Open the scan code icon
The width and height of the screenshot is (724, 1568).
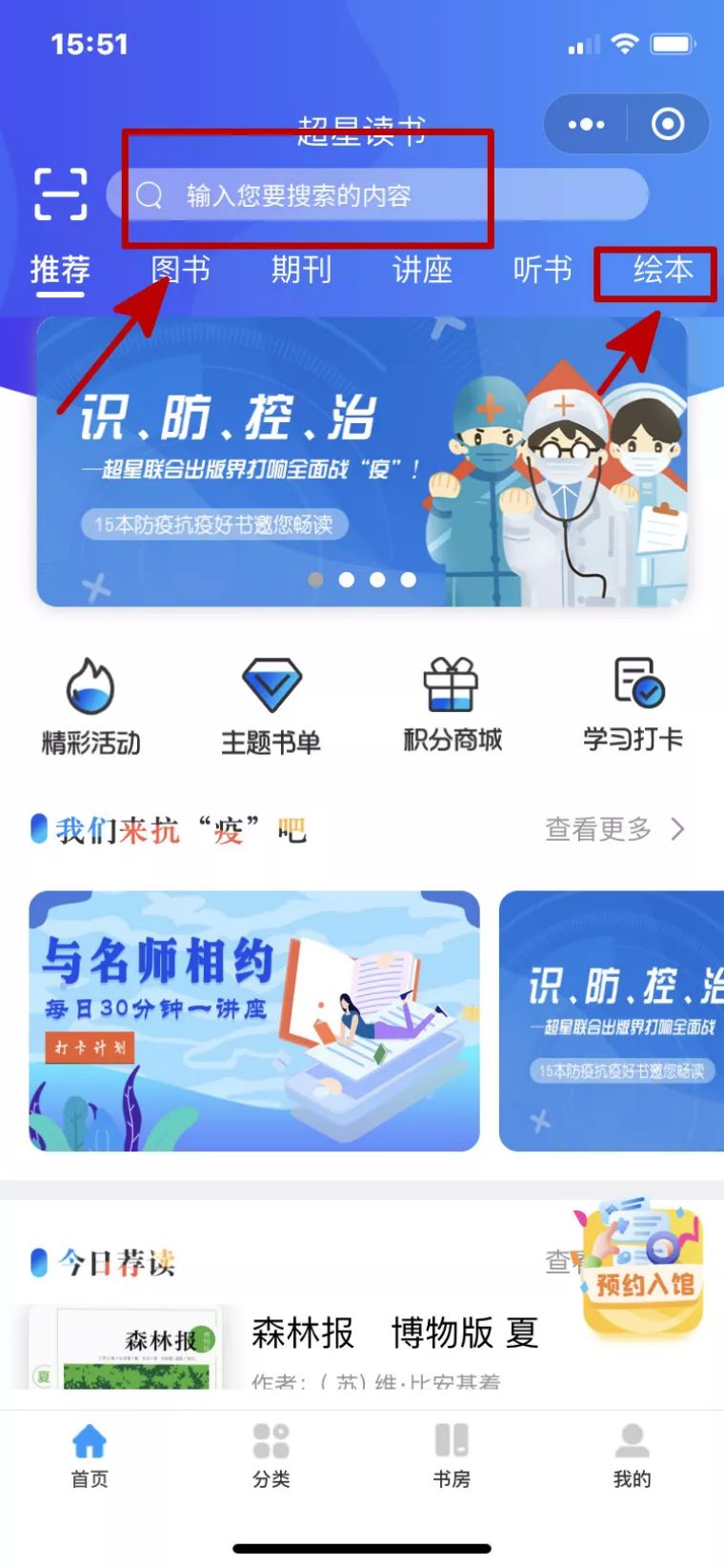60,193
